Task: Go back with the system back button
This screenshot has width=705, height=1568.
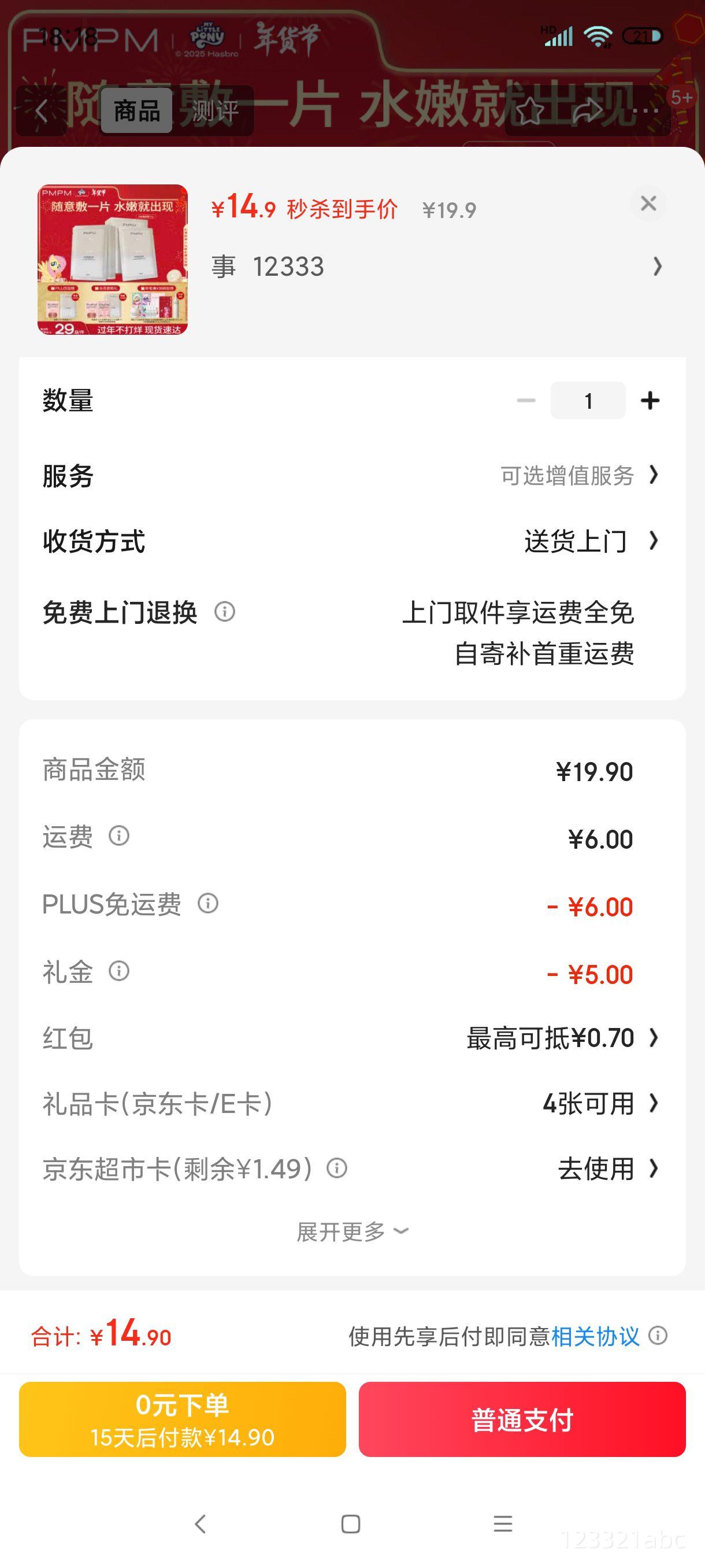Action: (x=200, y=1523)
